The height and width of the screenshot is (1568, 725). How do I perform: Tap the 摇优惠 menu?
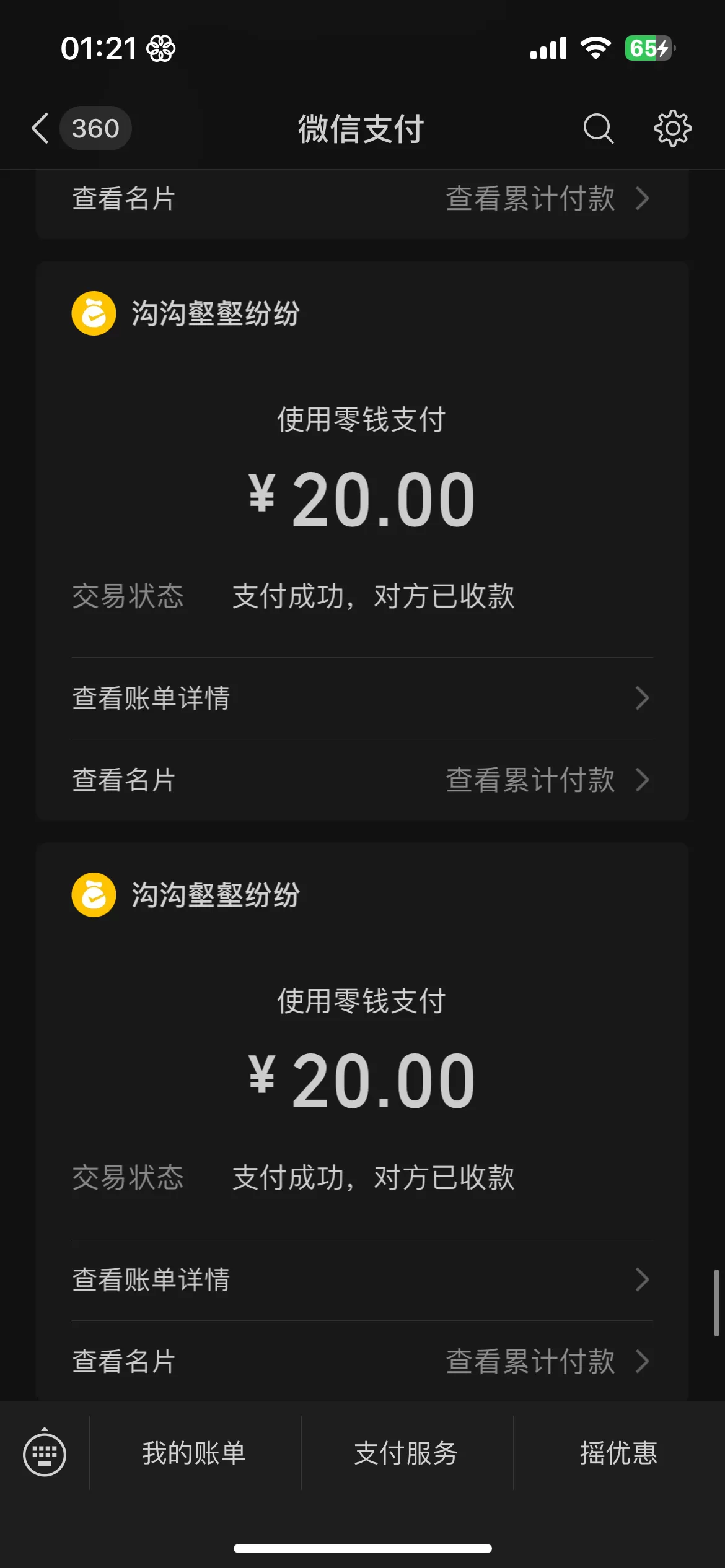coord(618,1453)
